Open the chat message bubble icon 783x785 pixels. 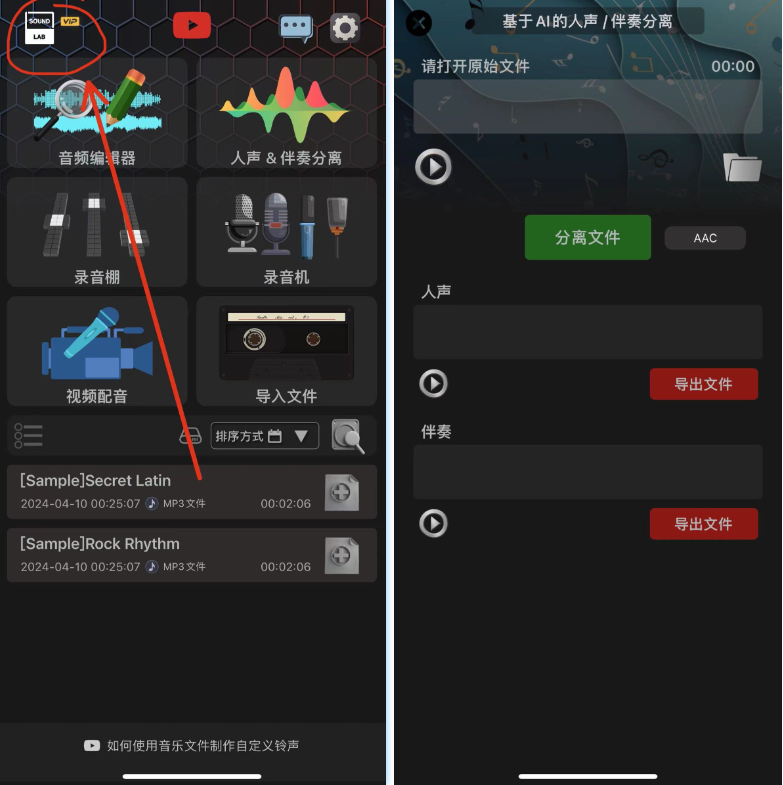pos(296,28)
